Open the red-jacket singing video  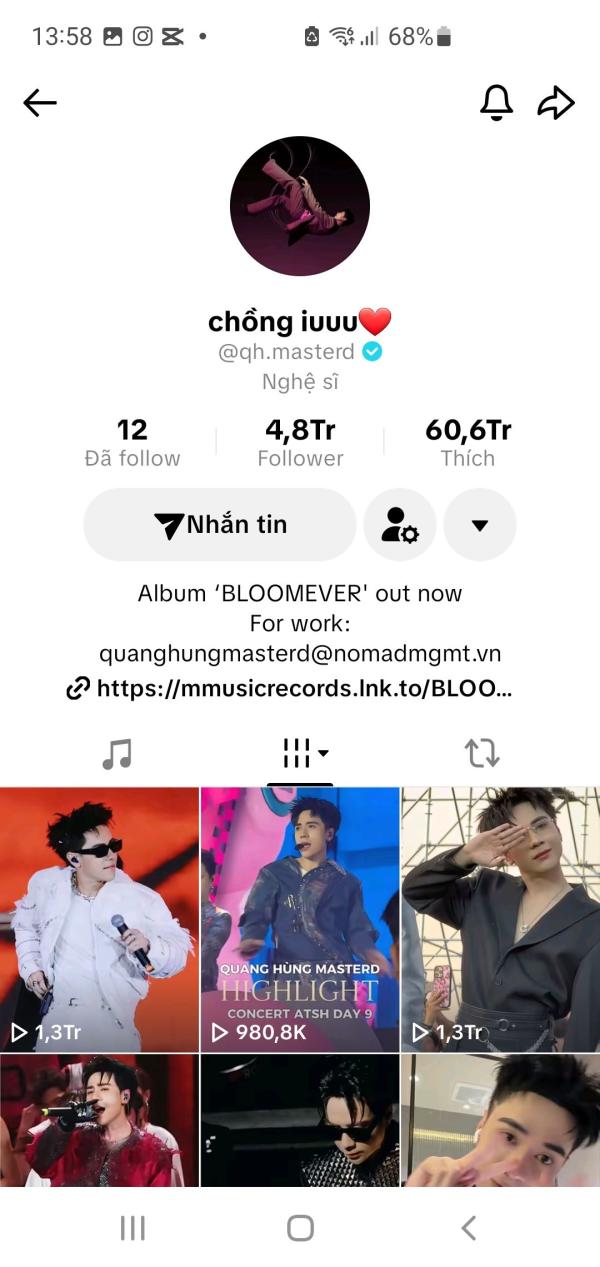point(99,1120)
